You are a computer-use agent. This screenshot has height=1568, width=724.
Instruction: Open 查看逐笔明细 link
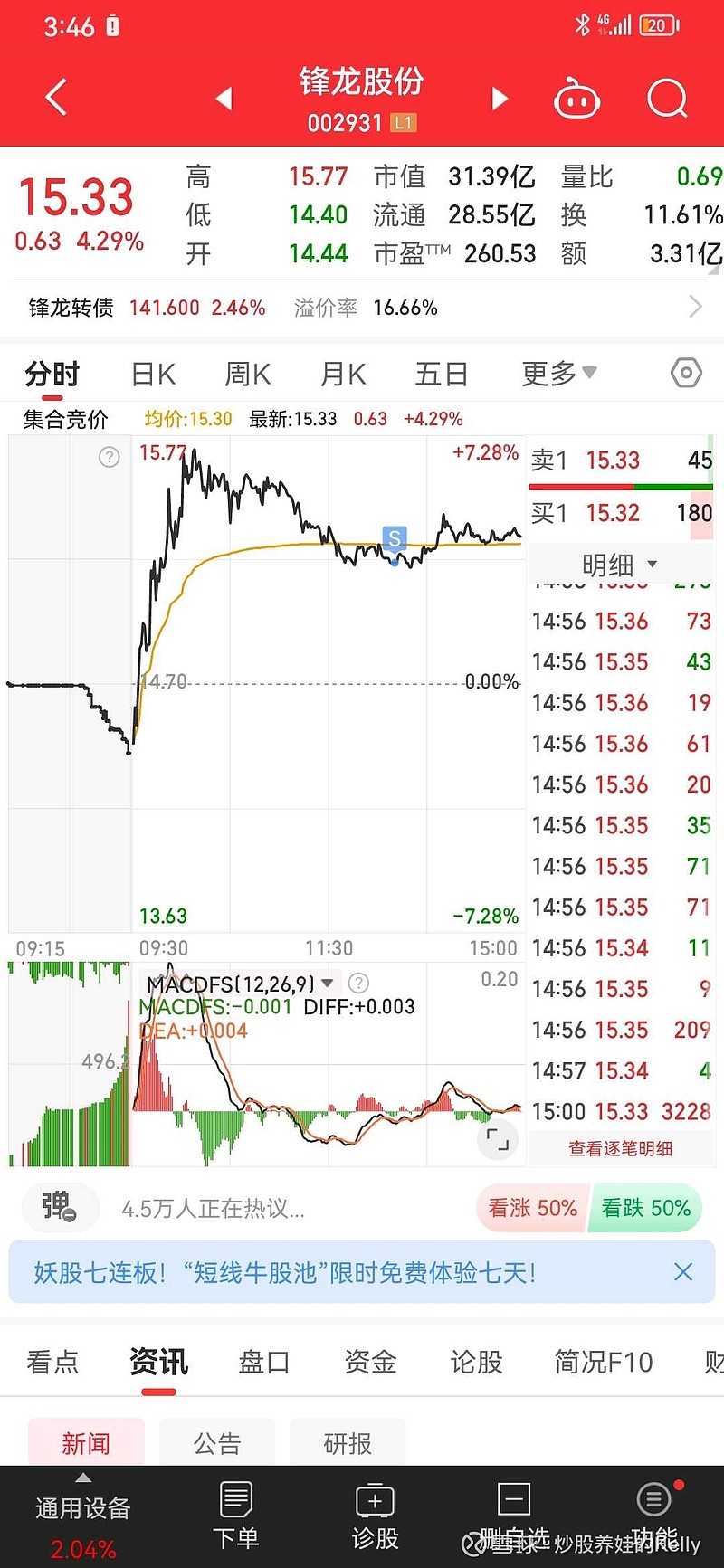coord(620,1148)
